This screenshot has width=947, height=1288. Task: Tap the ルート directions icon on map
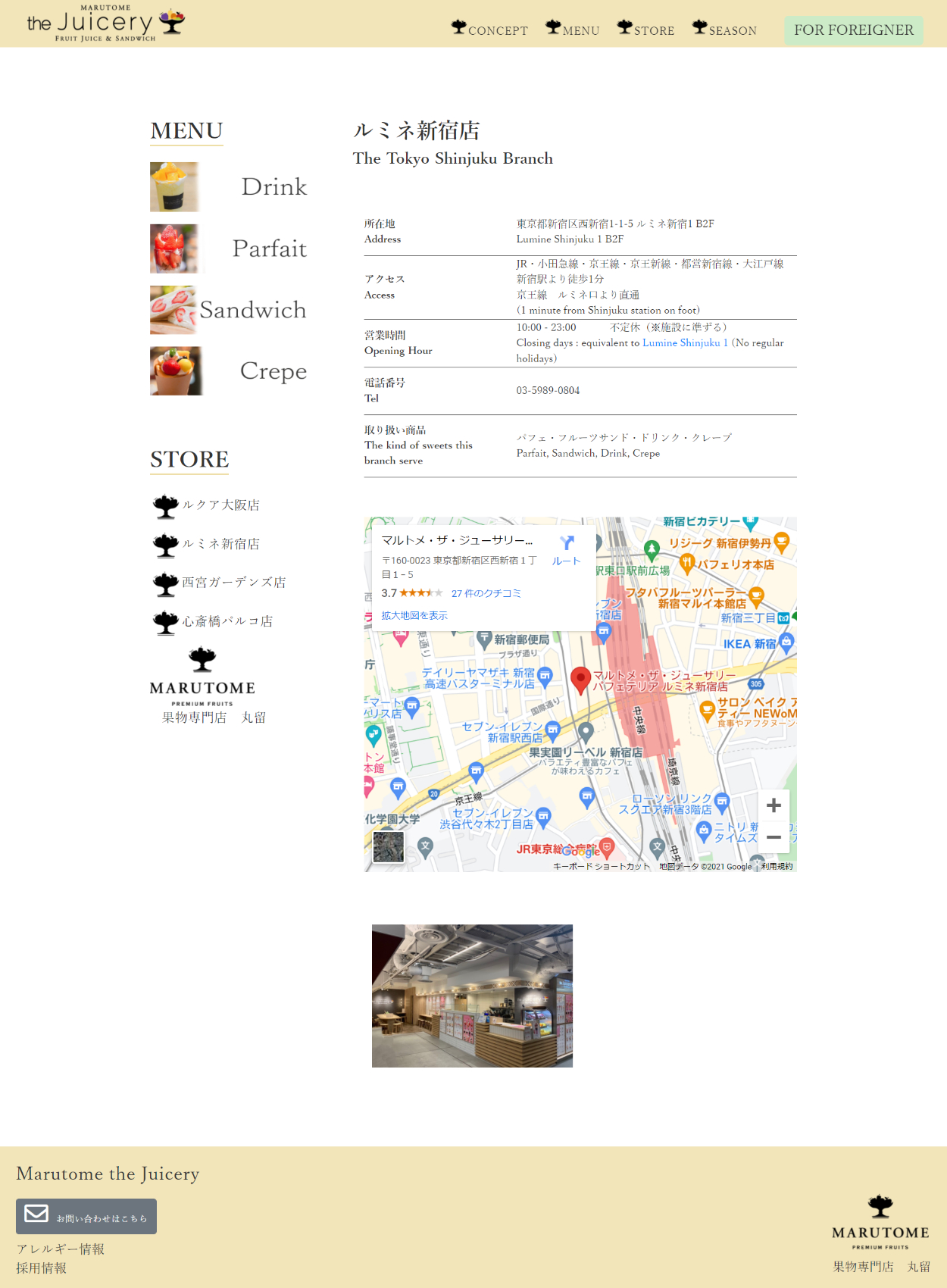566,550
